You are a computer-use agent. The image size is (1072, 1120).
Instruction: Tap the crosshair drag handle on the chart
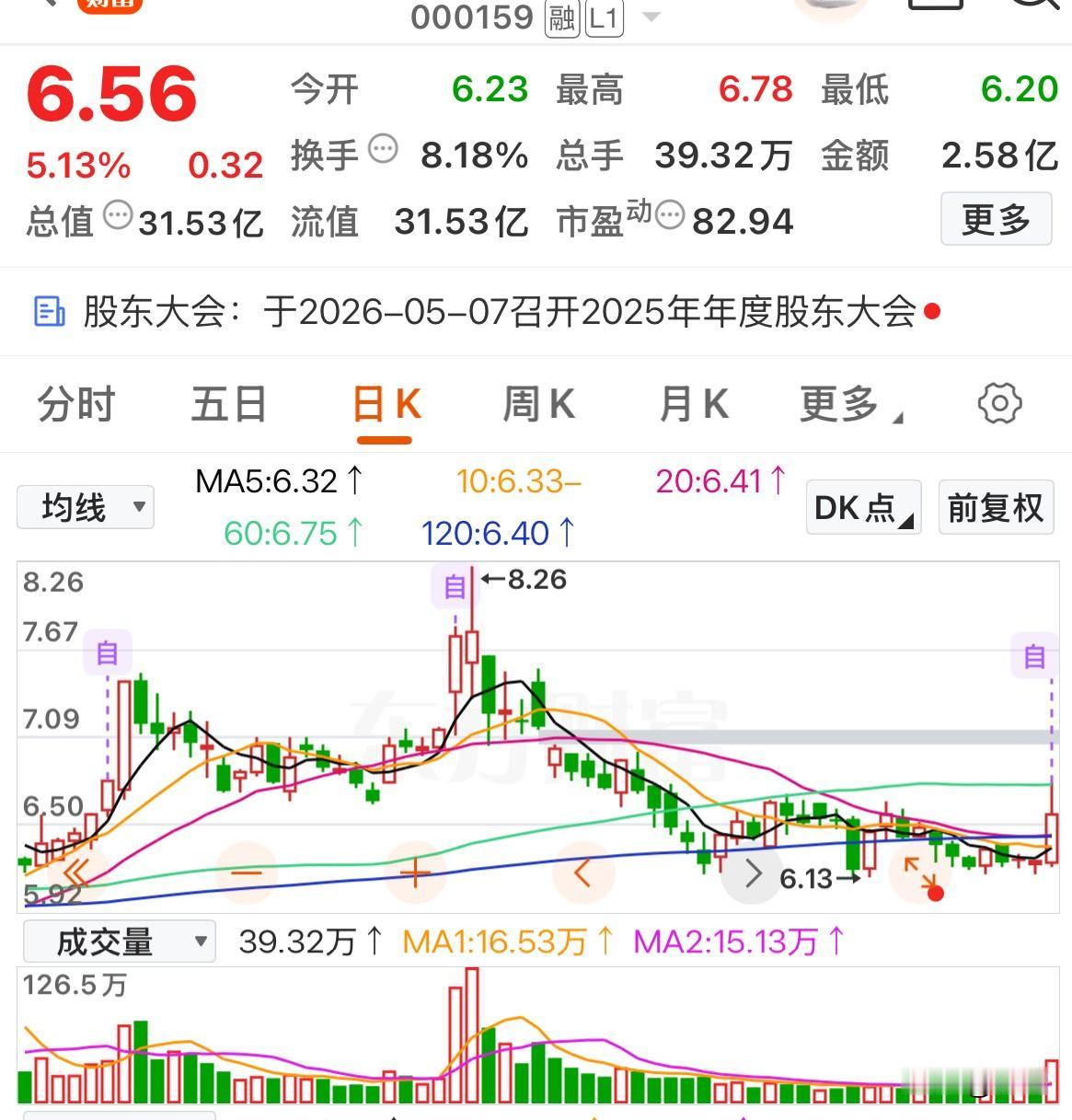(921, 874)
